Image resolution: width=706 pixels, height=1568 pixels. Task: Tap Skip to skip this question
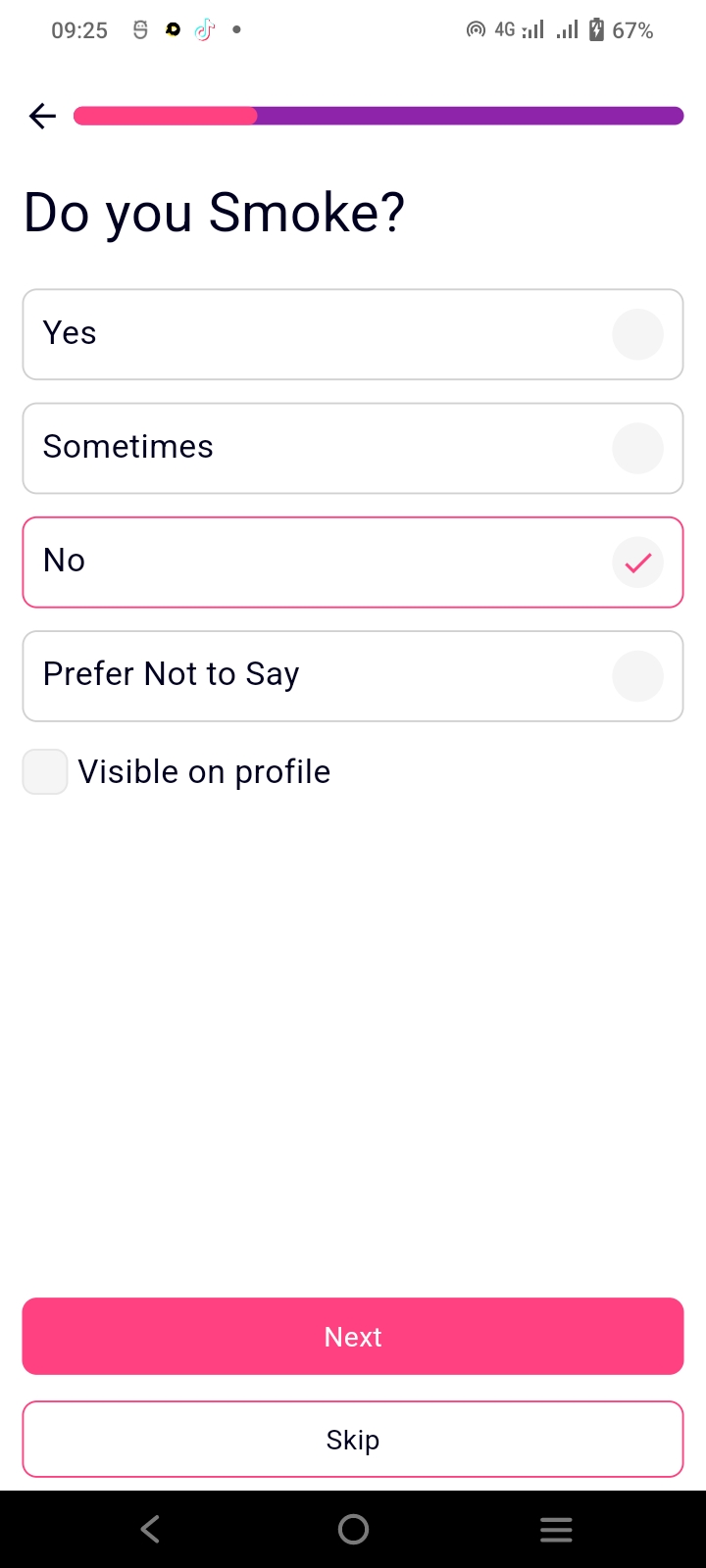click(x=353, y=1439)
